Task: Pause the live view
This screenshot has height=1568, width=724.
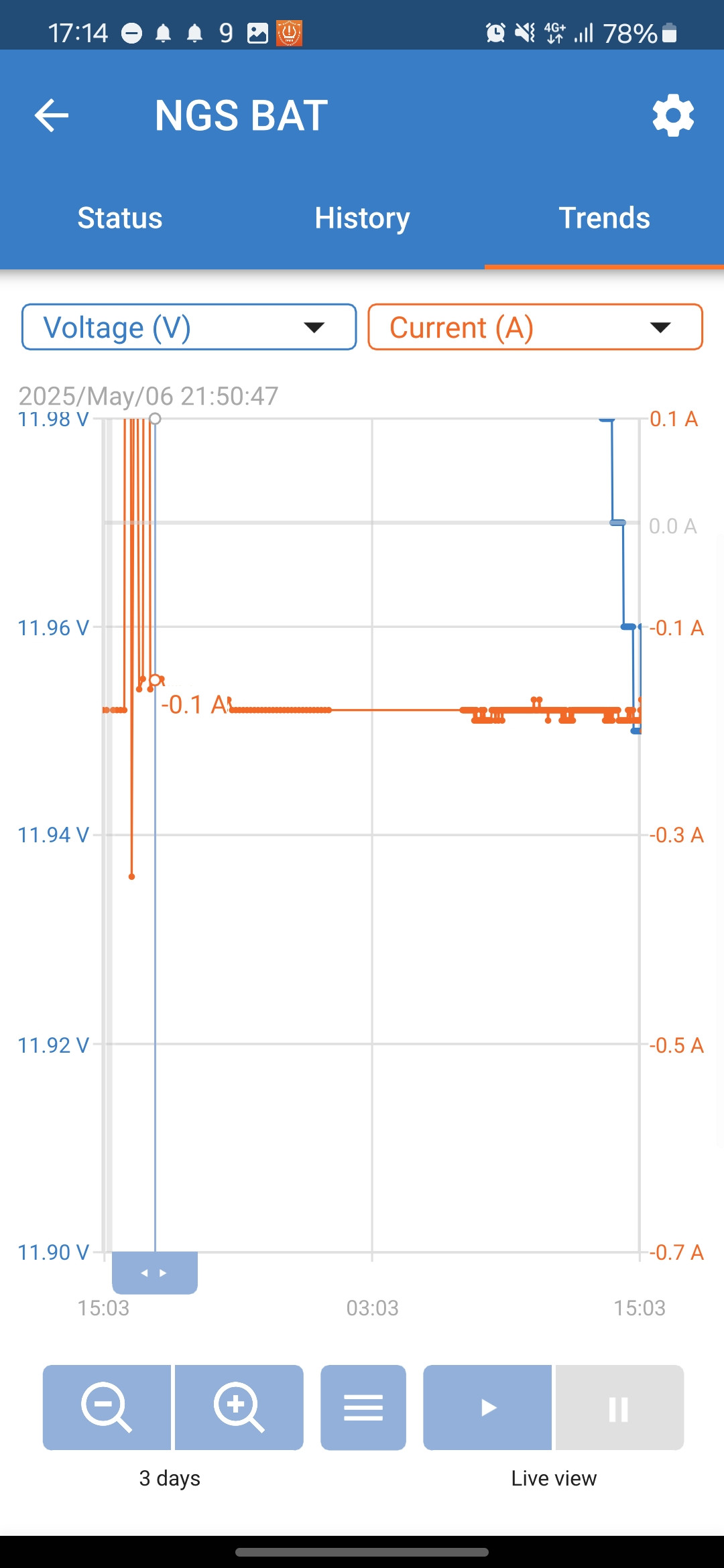Action: point(619,1407)
